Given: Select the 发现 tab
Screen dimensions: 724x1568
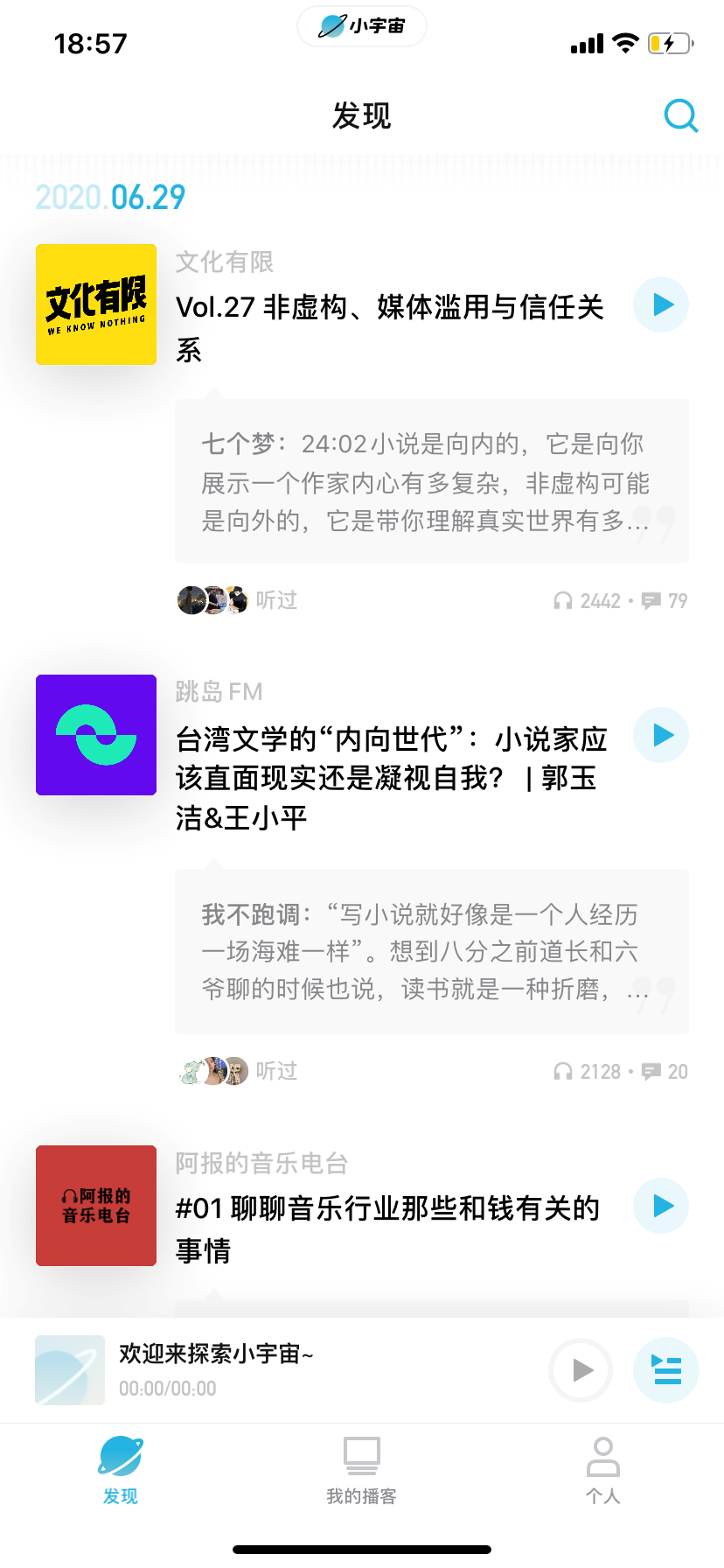Looking at the screenshot, I should (120, 1471).
